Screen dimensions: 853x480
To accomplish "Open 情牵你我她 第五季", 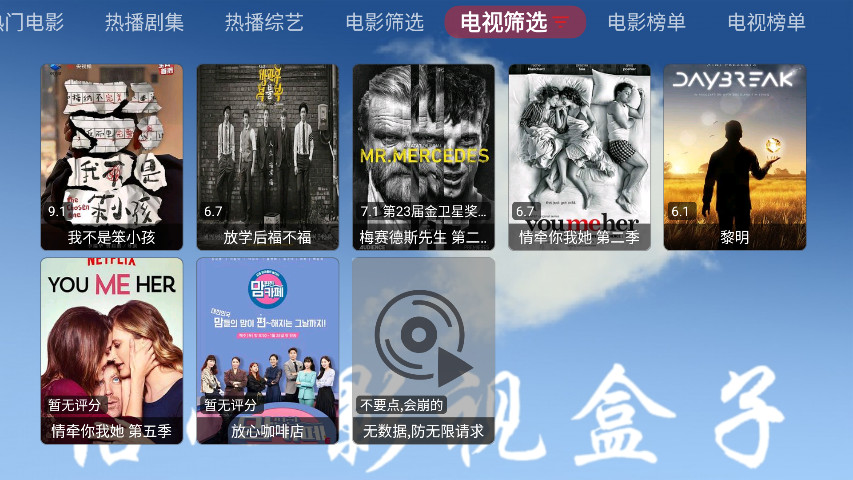I will point(112,350).
